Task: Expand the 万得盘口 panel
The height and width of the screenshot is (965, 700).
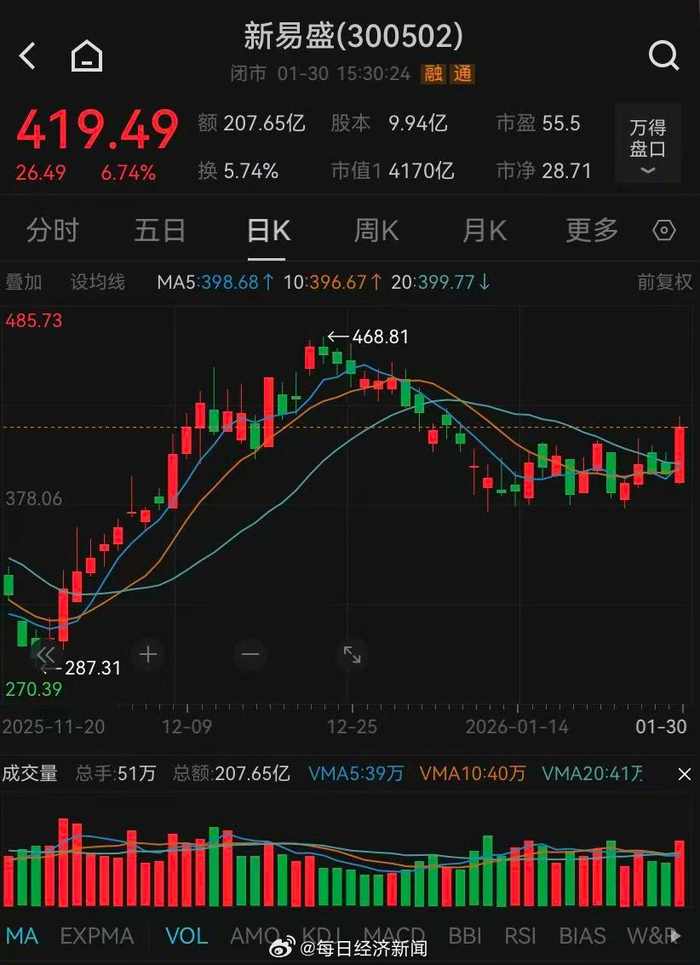Action: 647,144
